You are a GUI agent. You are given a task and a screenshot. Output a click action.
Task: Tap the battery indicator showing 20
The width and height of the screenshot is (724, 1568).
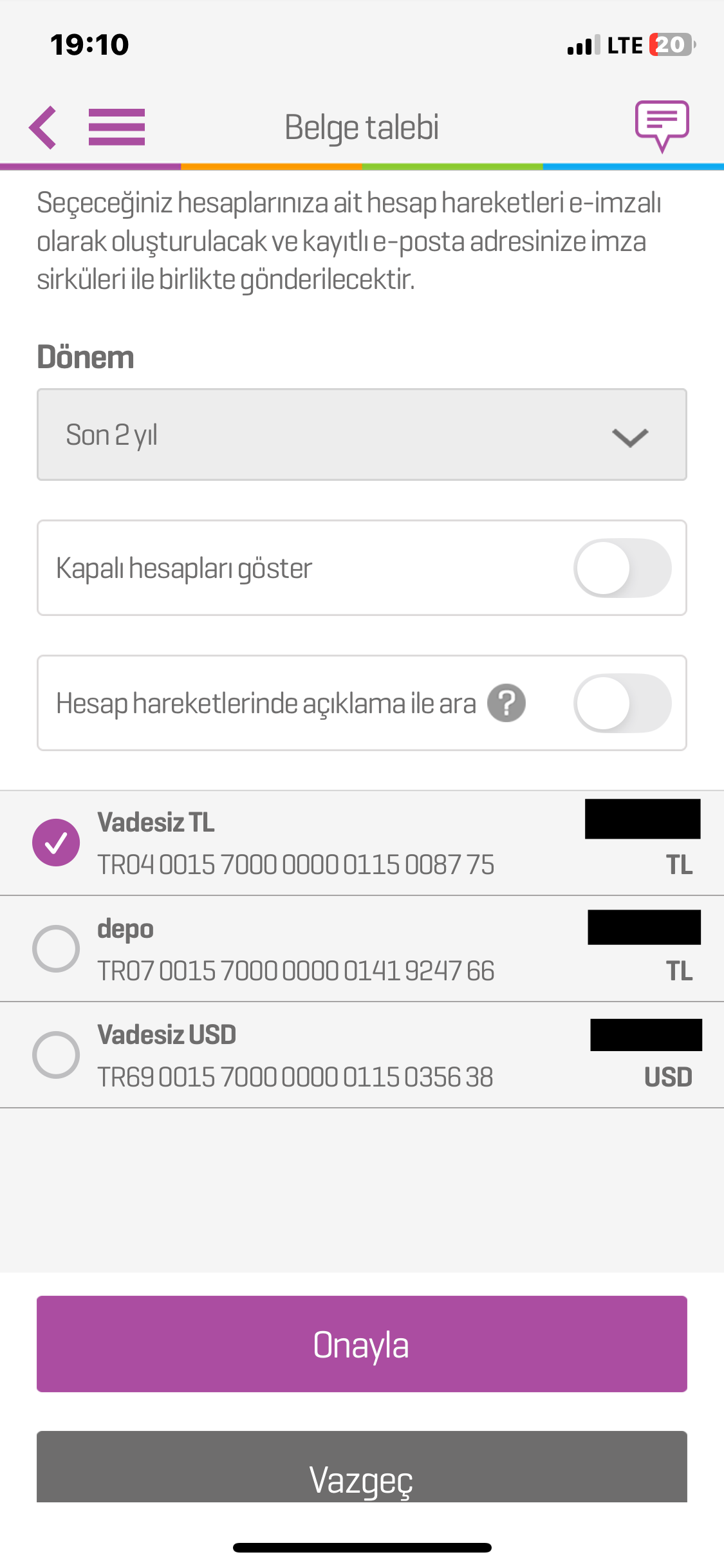click(670, 44)
